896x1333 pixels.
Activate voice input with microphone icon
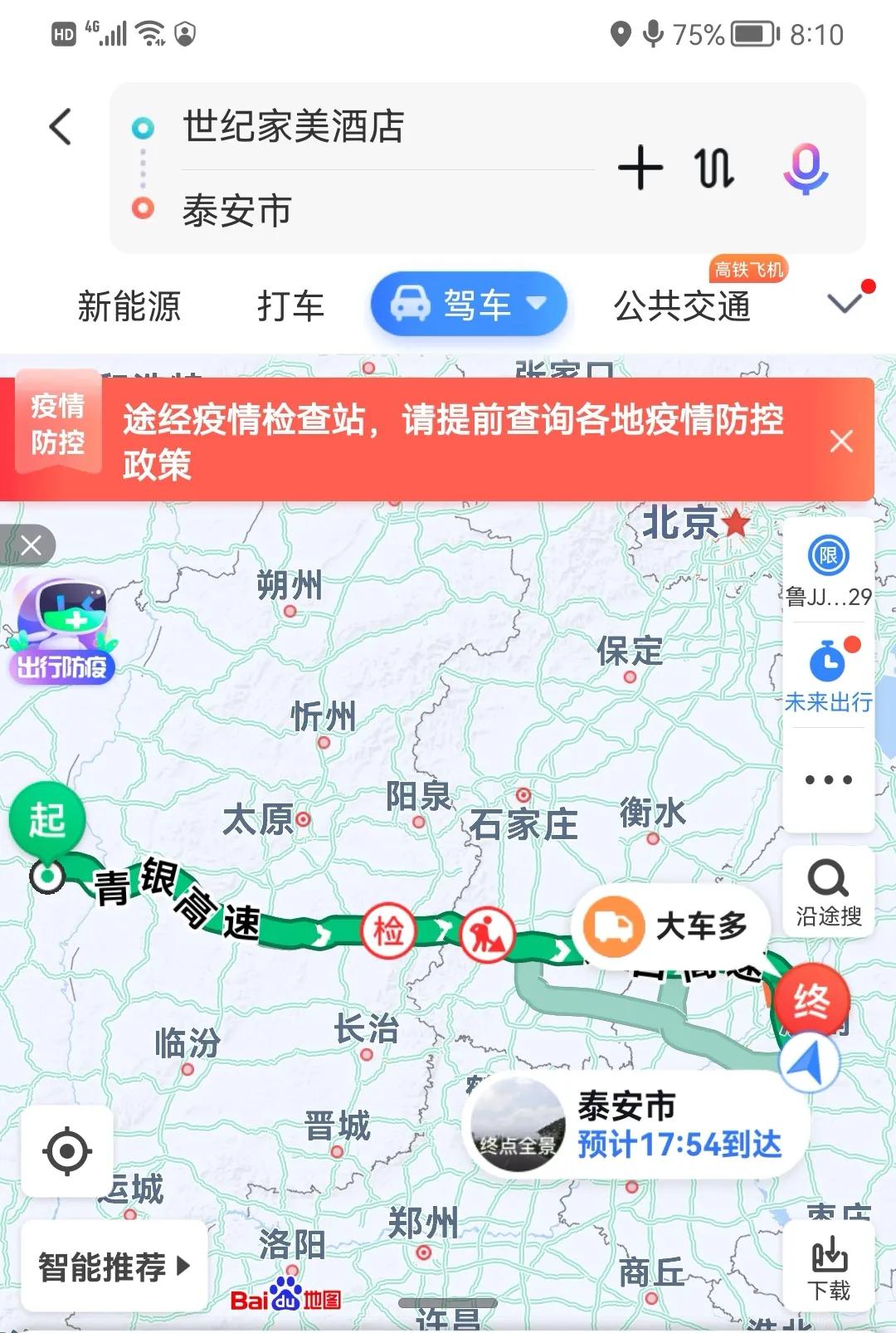tap(807, 169)
